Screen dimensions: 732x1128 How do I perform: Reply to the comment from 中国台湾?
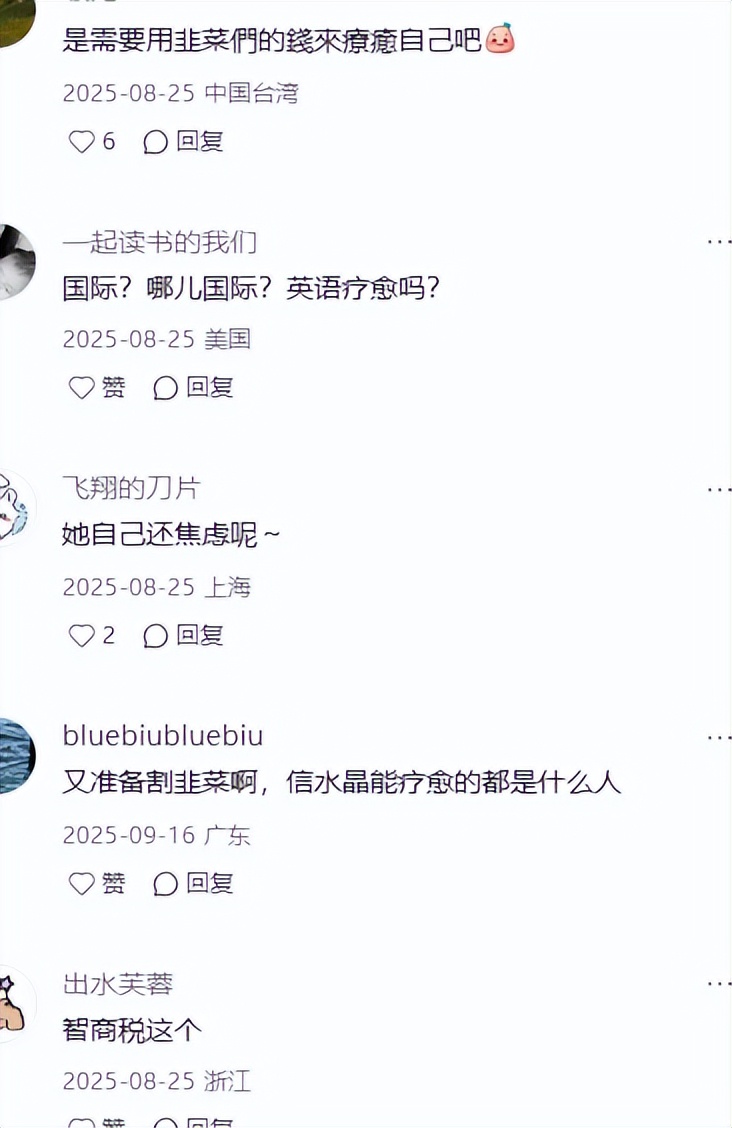coord(184,142)
